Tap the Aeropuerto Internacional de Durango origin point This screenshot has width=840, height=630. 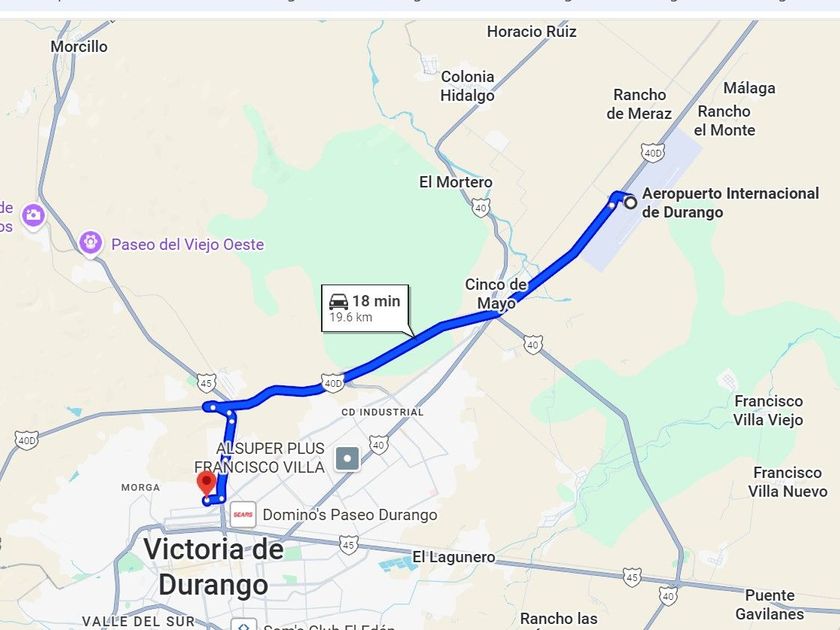(631, 202)
